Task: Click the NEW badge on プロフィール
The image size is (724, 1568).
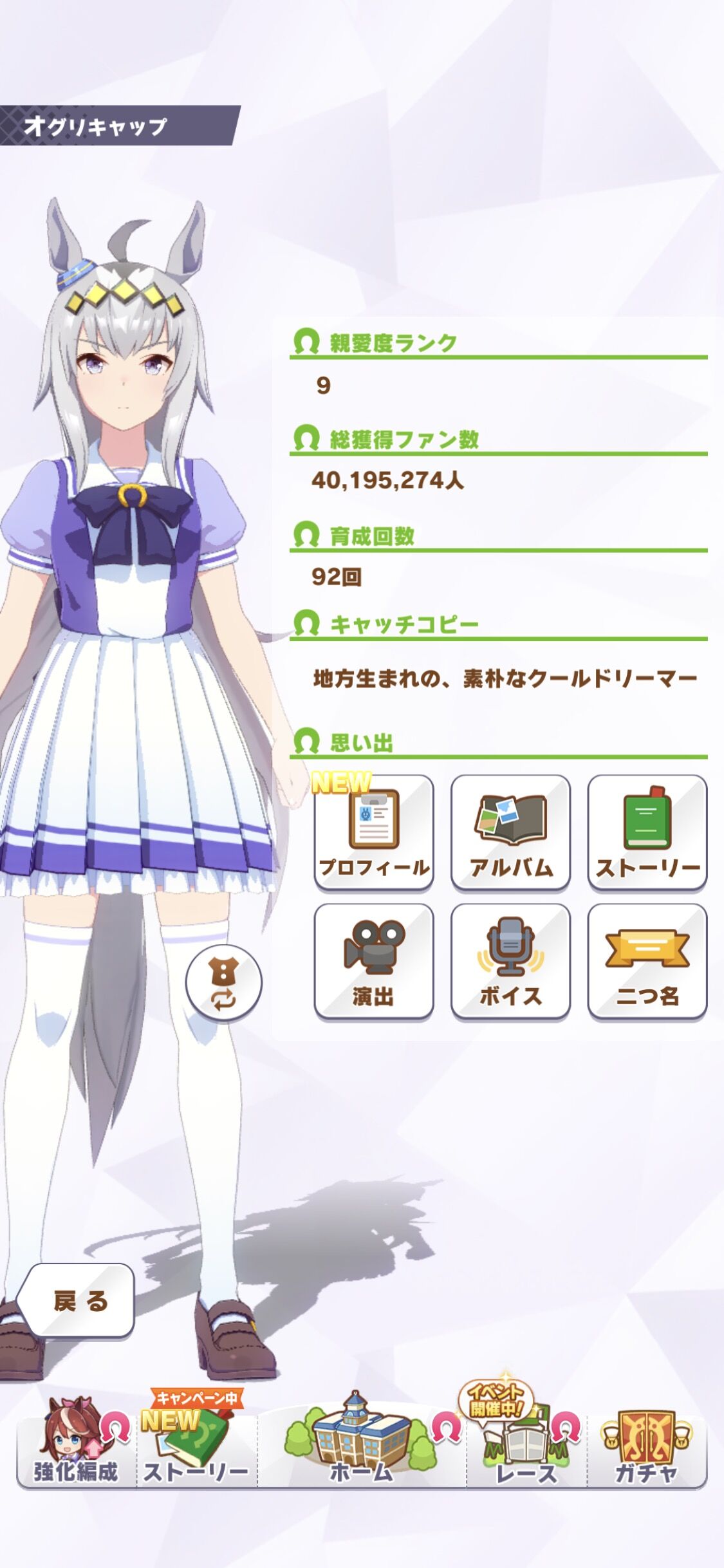Action: pos(341,784)
